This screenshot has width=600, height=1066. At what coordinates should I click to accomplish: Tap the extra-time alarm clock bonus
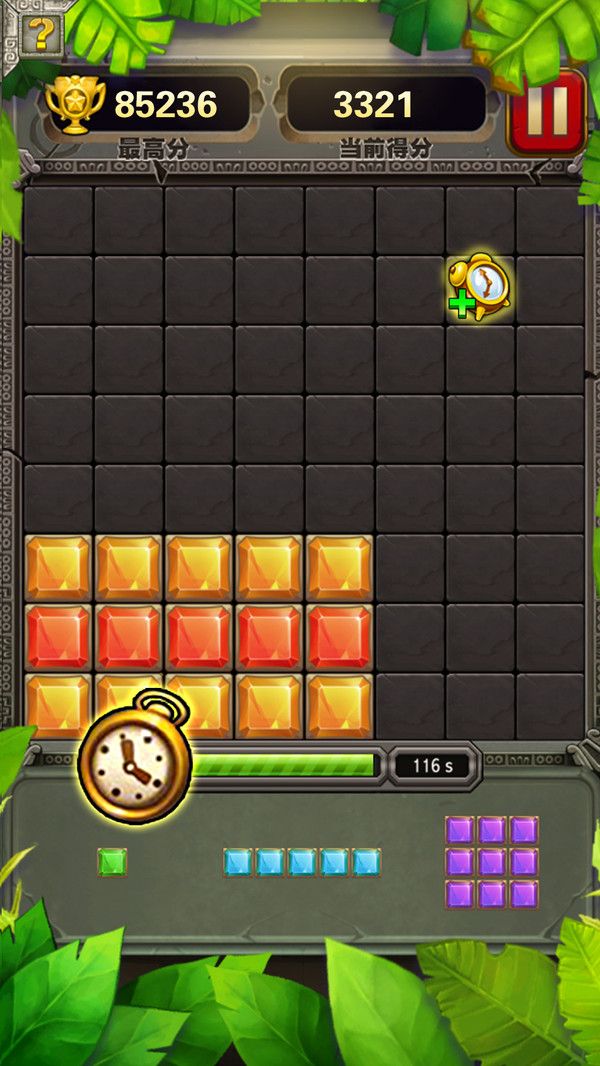point(480,287)
